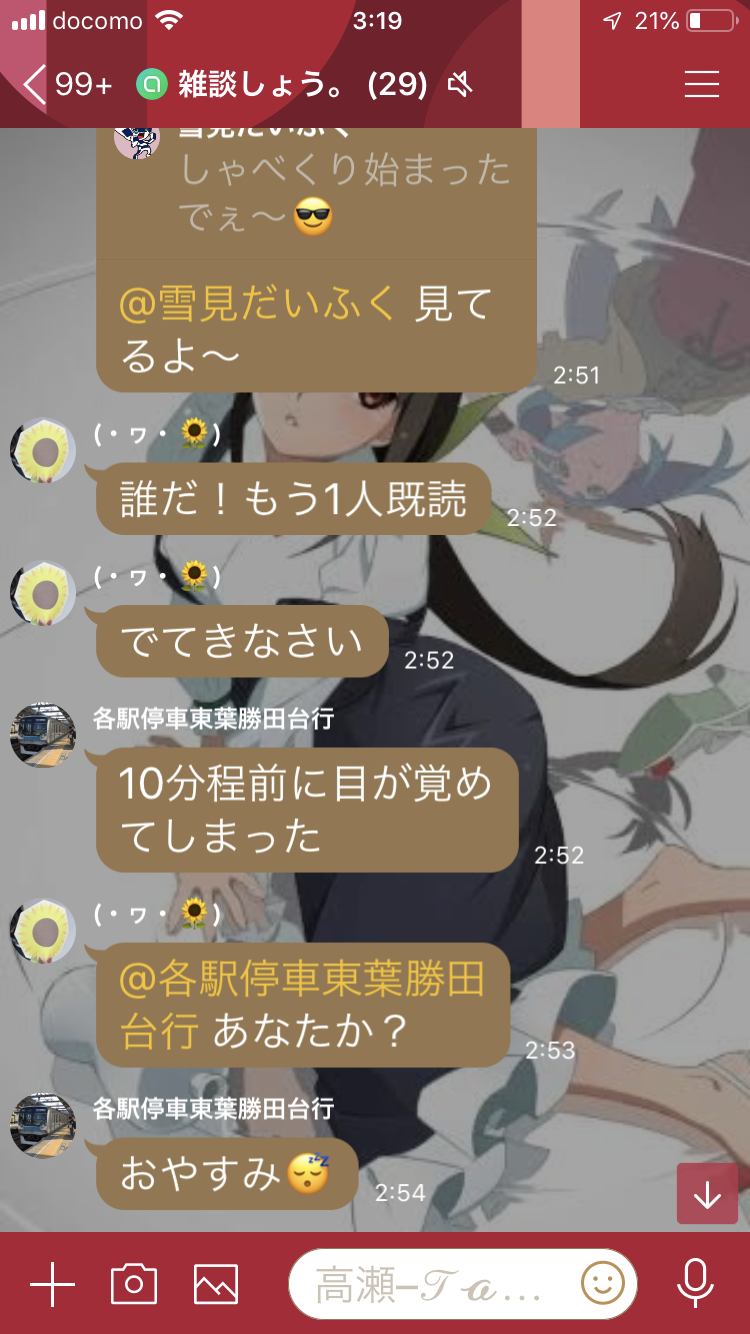Start a voice message with the microphone
The width and height of the screenshot is (750, 1334).
(695, 1284)
